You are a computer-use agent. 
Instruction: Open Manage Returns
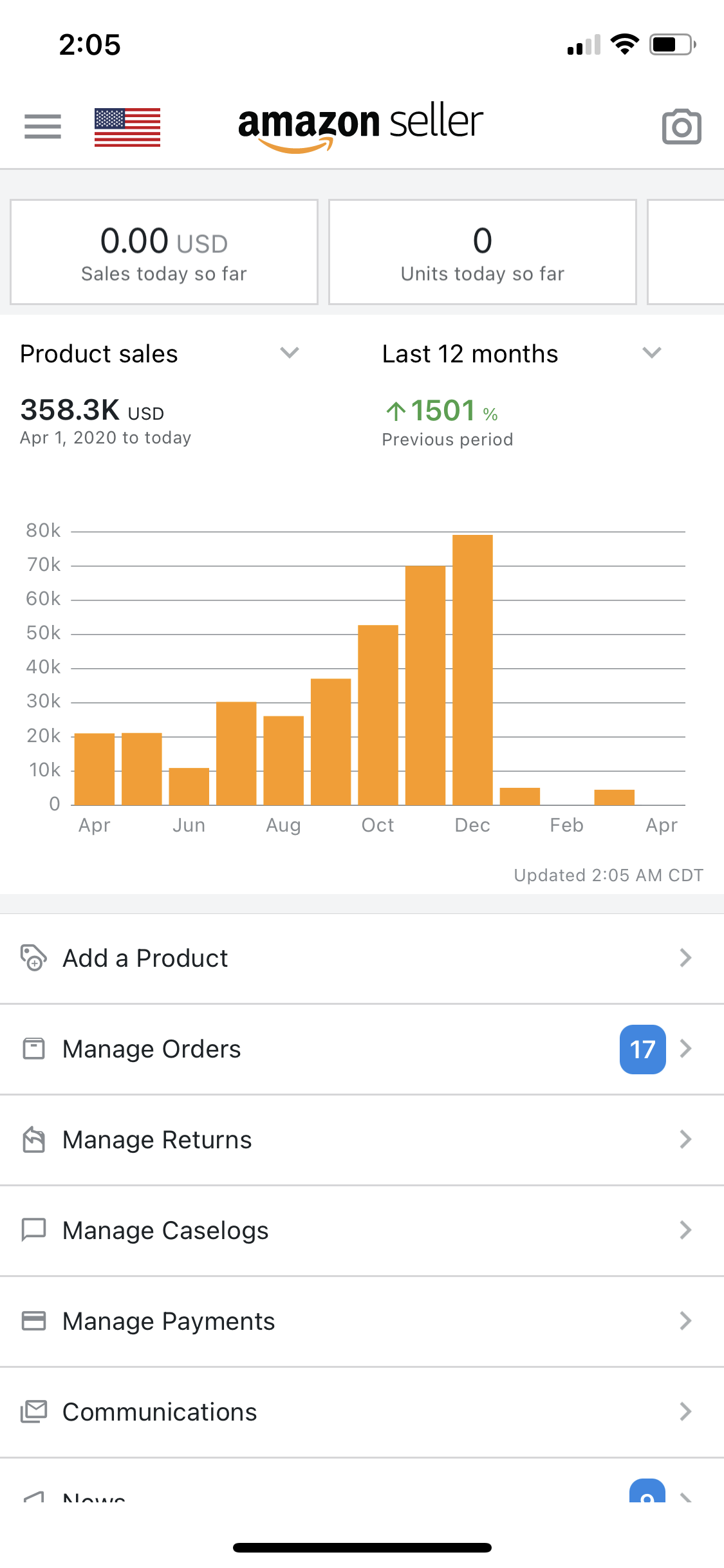point(362,1140)
